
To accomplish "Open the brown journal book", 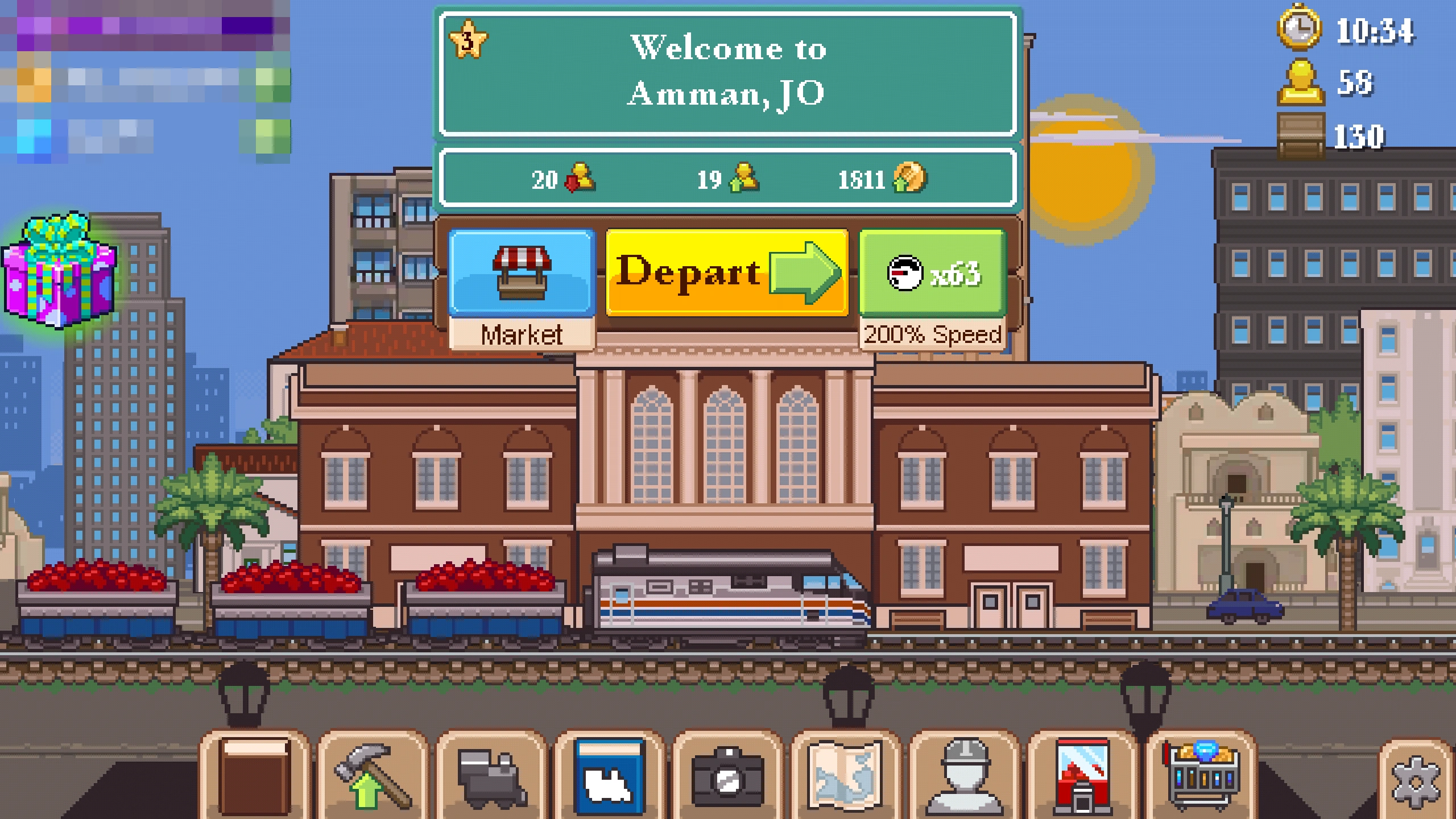I will (254, 776).
